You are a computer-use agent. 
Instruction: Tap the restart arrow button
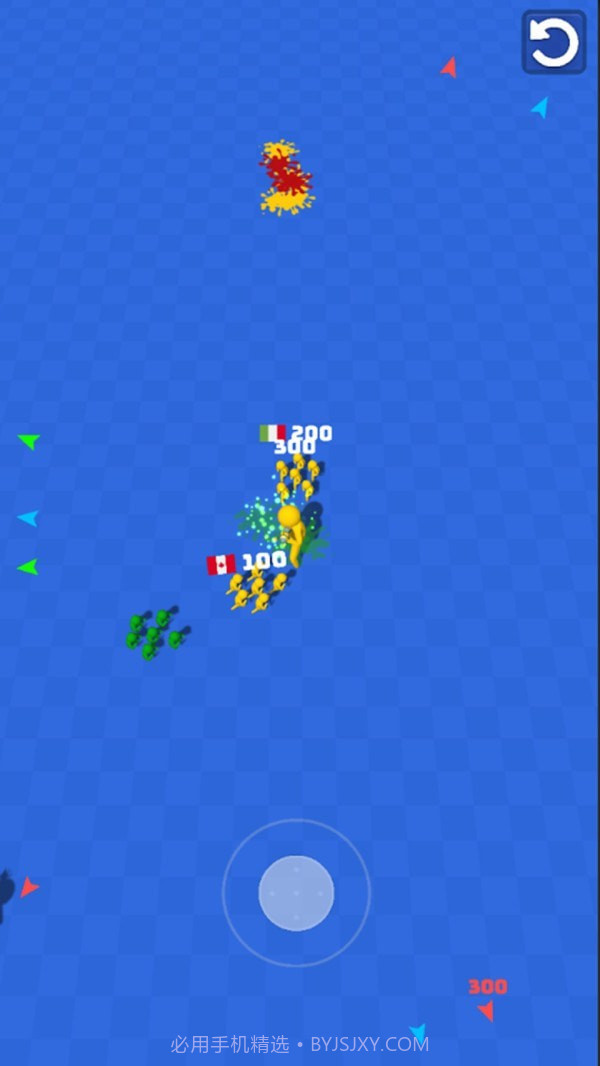coord(554,42)
